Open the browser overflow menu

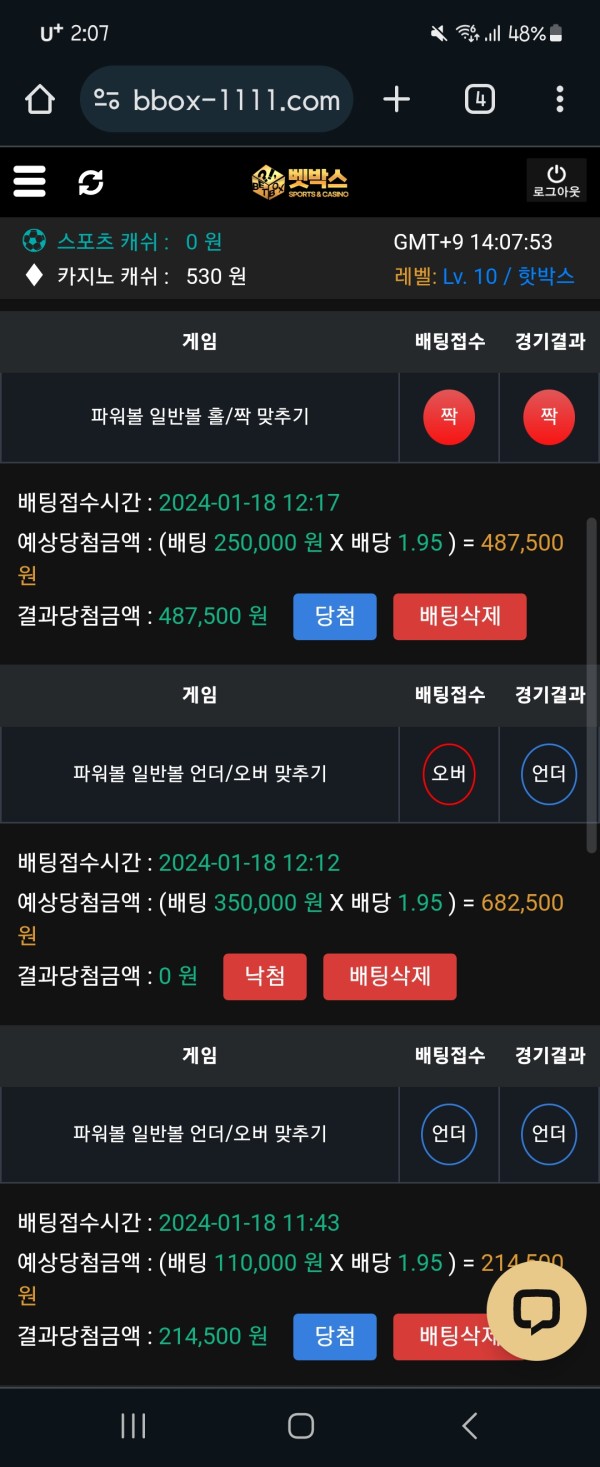click(559, 99)
